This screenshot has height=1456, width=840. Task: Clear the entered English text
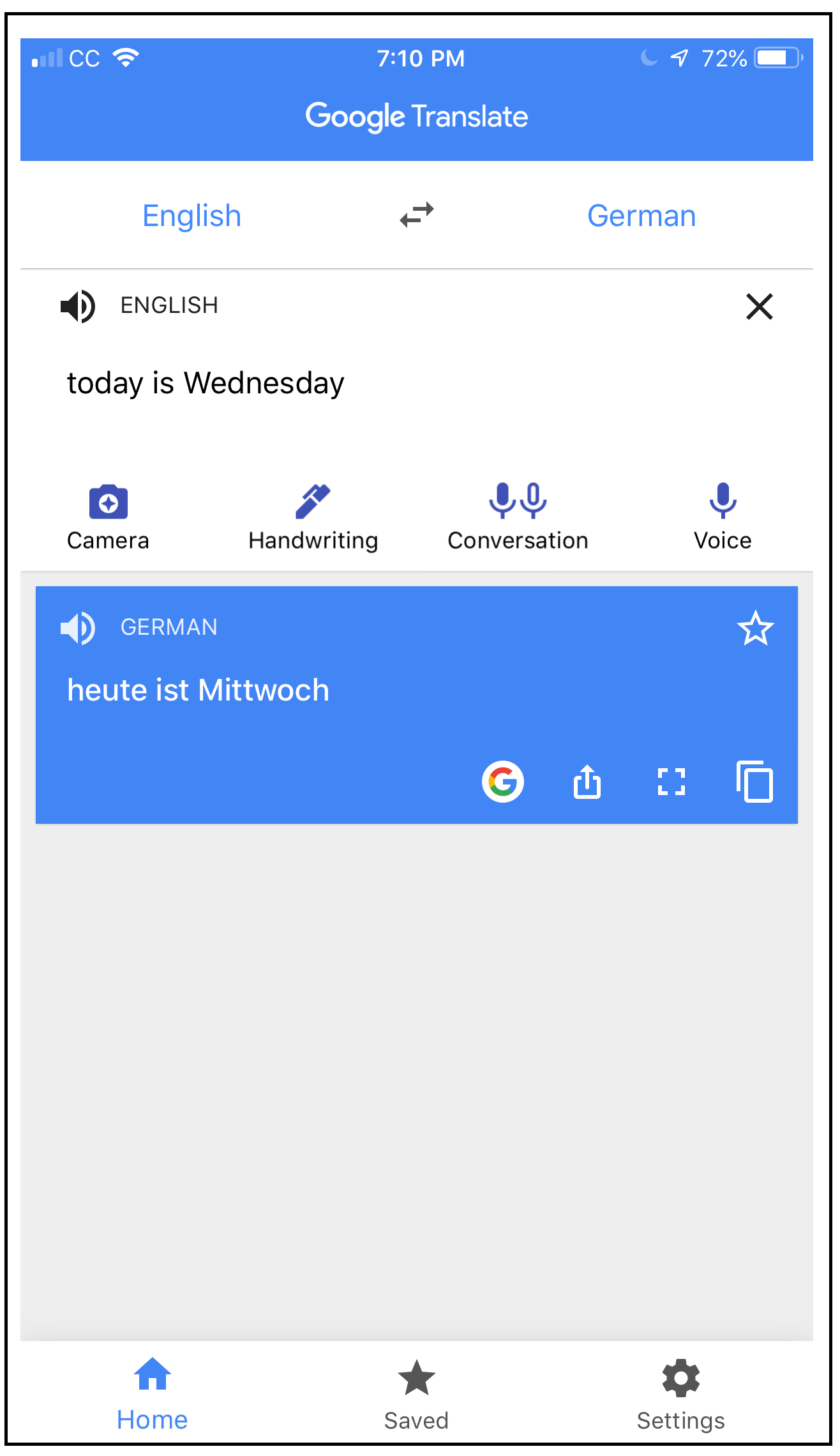coord(759,307)
